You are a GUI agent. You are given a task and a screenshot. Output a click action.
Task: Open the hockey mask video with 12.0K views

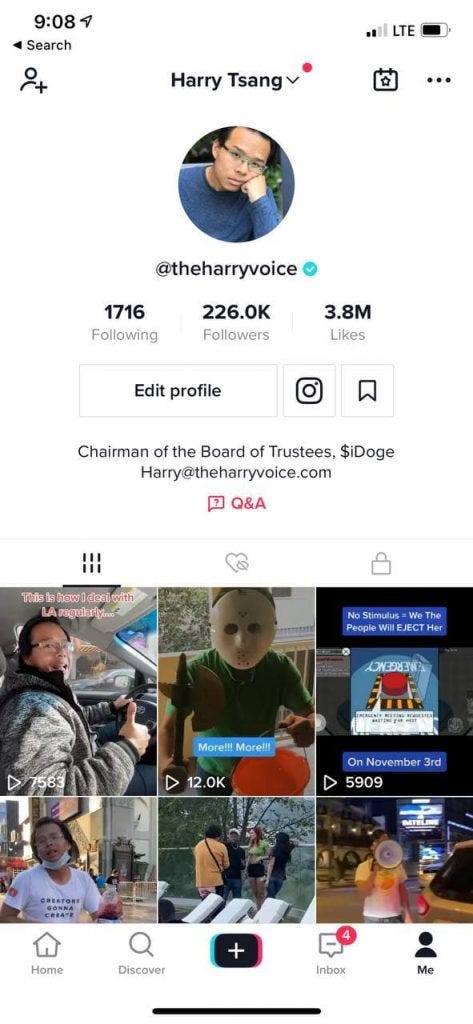click(x=236, y=691)
